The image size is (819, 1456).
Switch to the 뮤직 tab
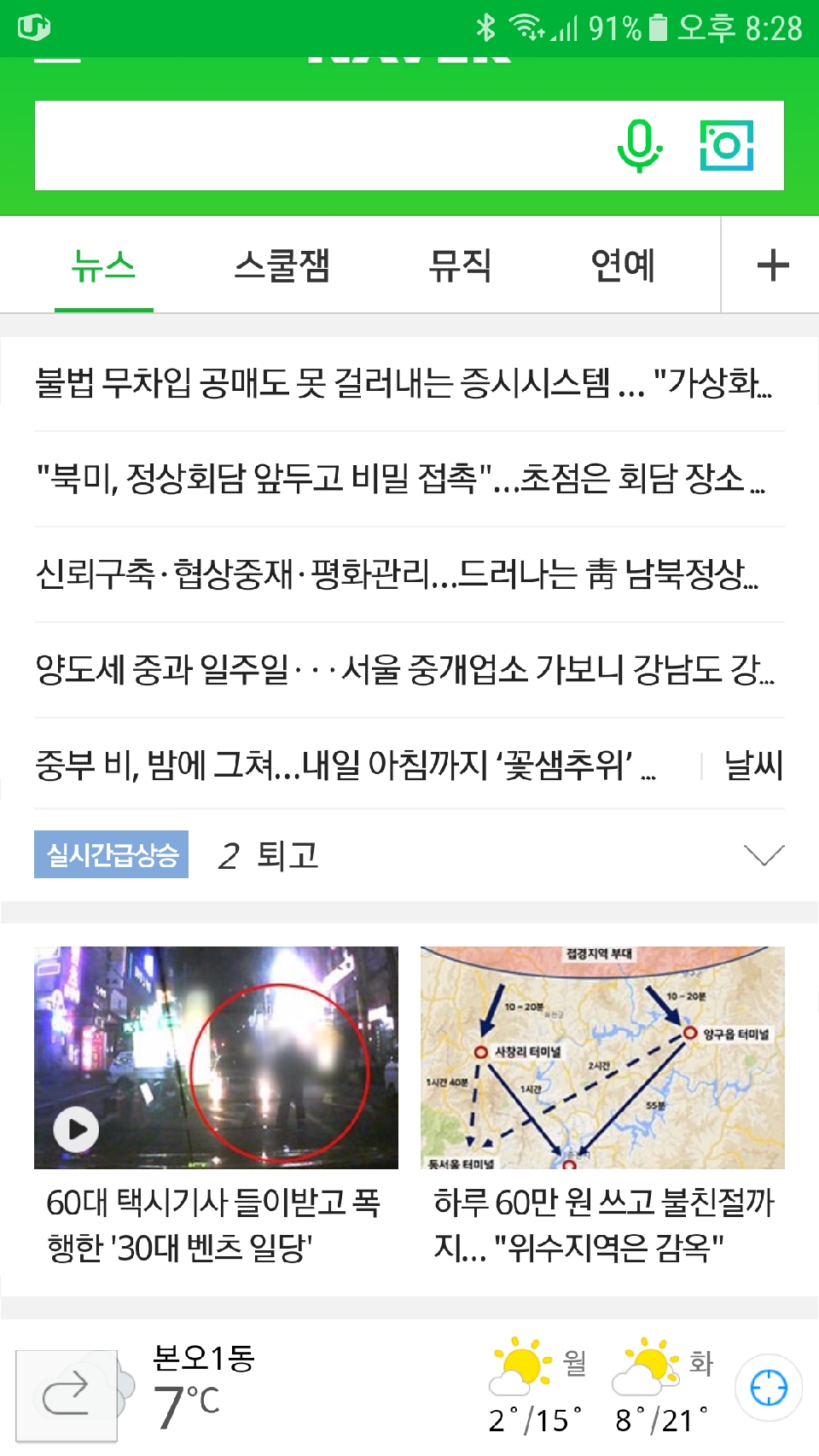coord(460,265)
